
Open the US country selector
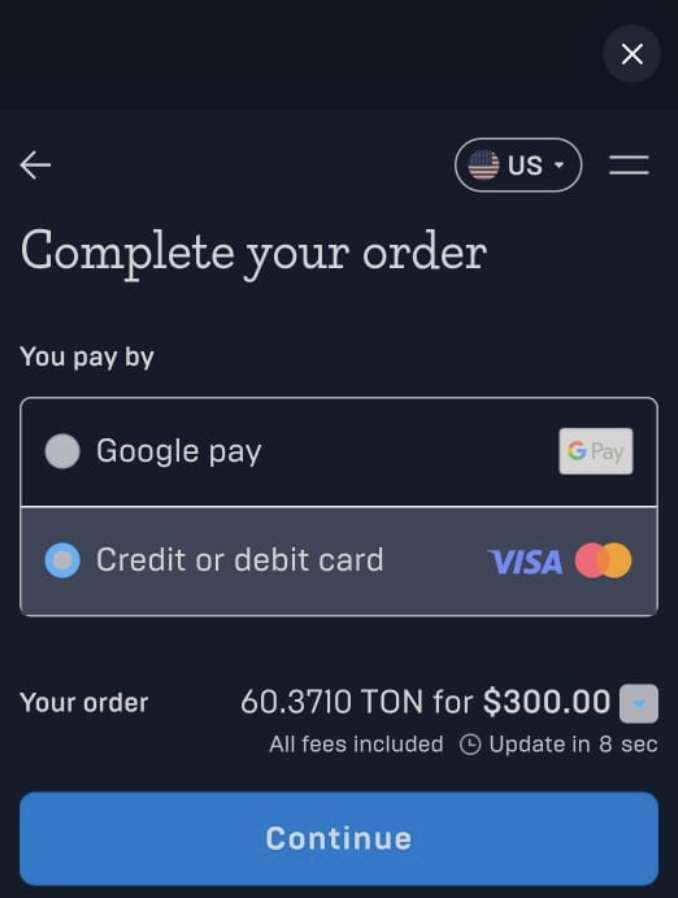click(517, 165)
